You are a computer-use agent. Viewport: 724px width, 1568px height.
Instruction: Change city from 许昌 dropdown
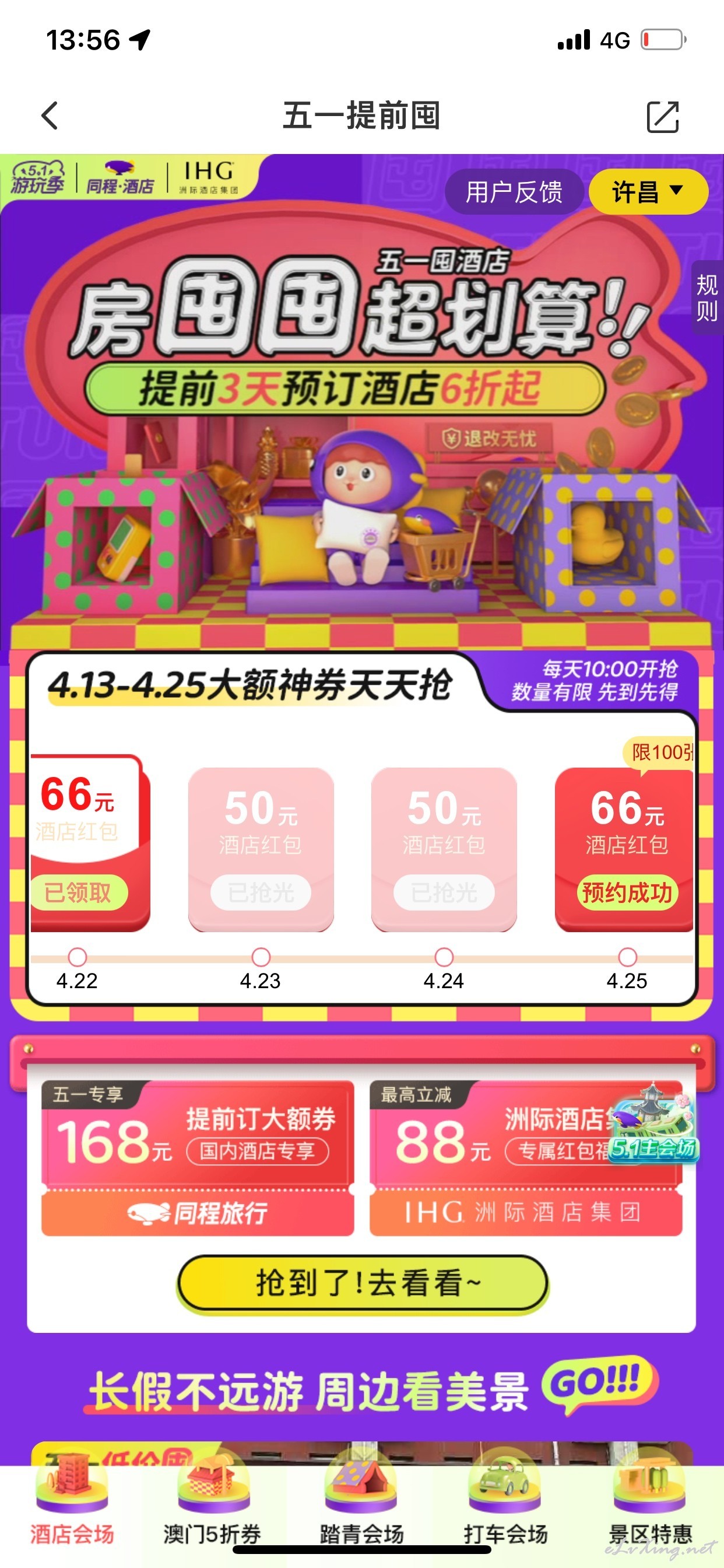[648, 192]
